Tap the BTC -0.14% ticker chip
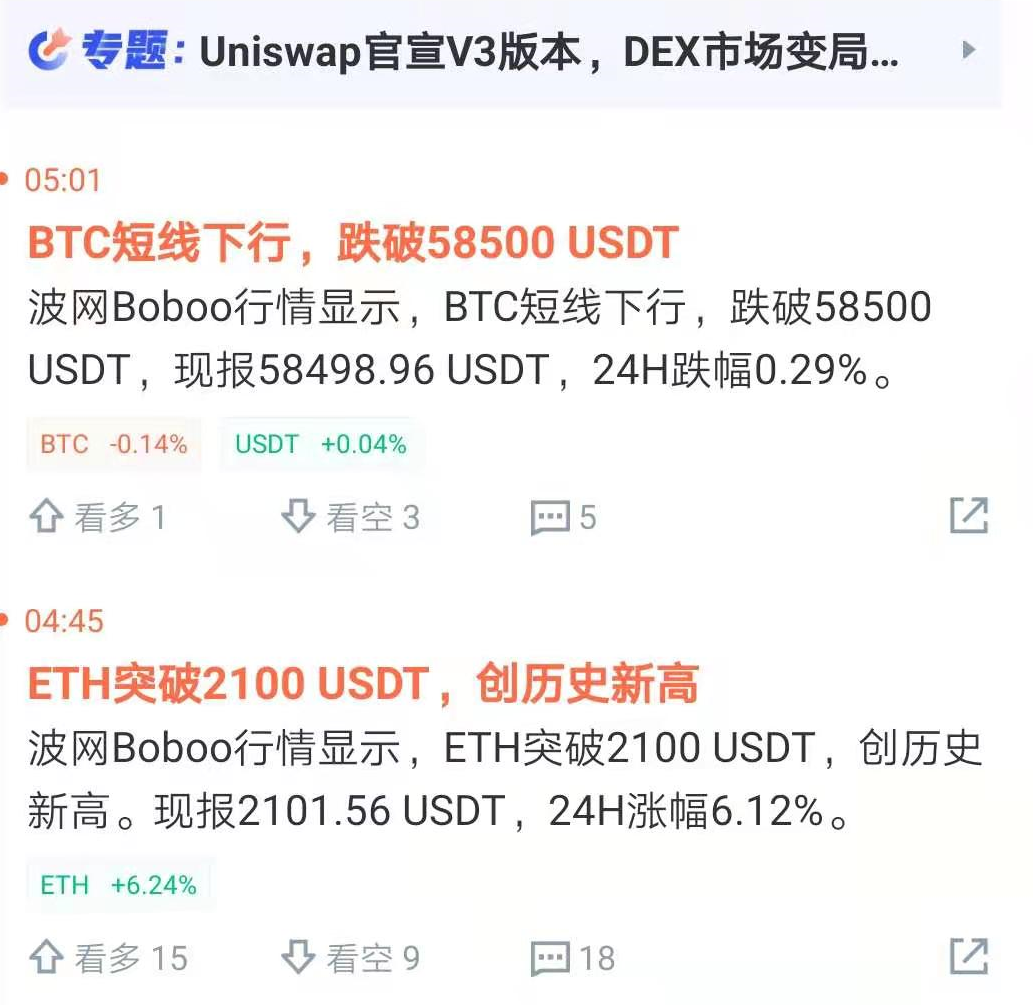 tap(114, 444)
